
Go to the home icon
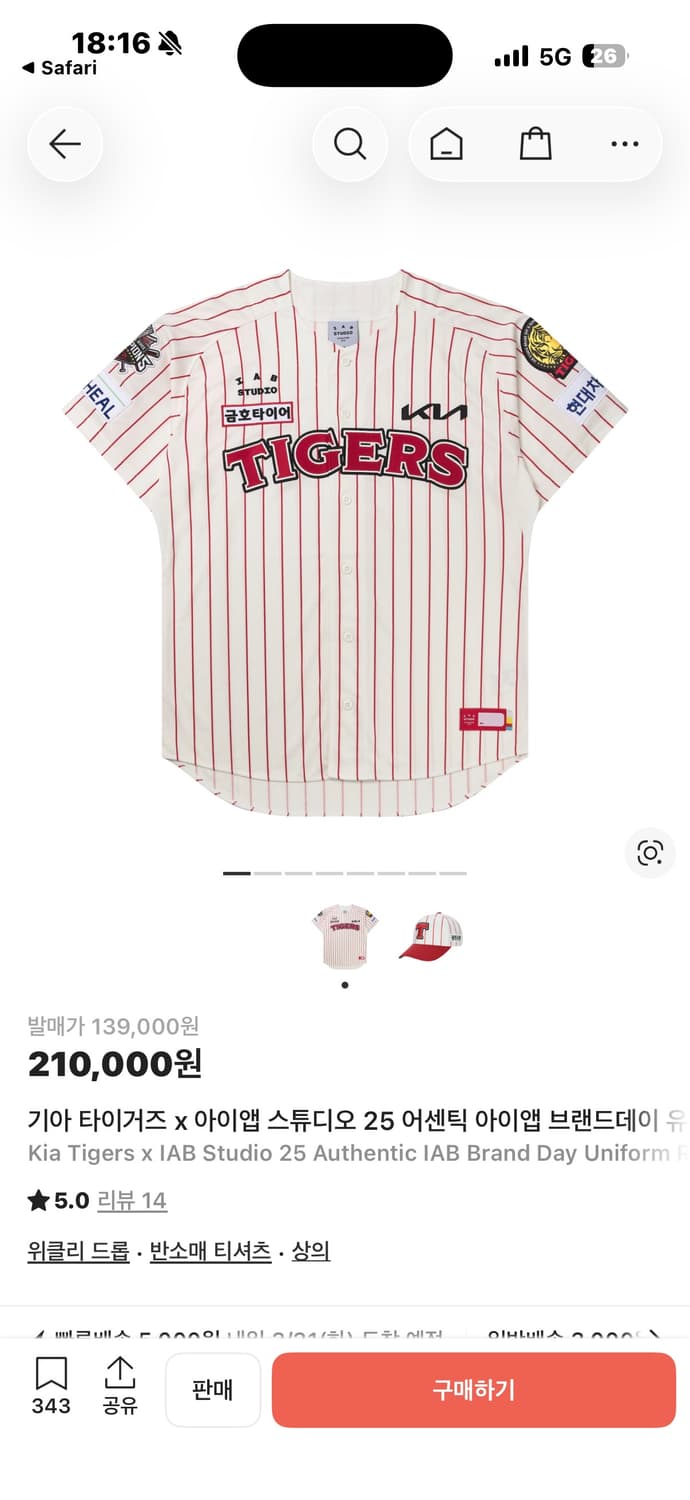(x=446, y=145)
